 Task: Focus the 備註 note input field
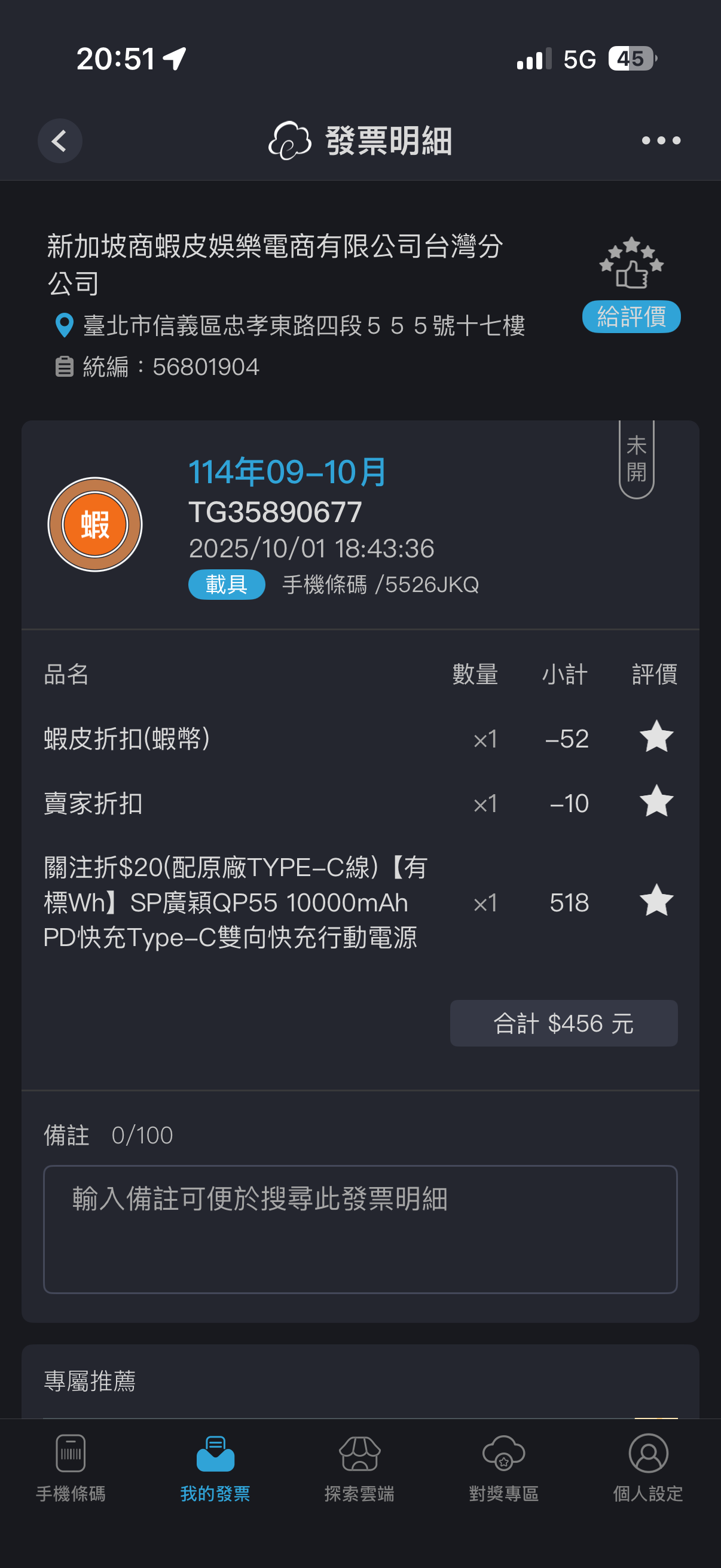point(360,1228)
